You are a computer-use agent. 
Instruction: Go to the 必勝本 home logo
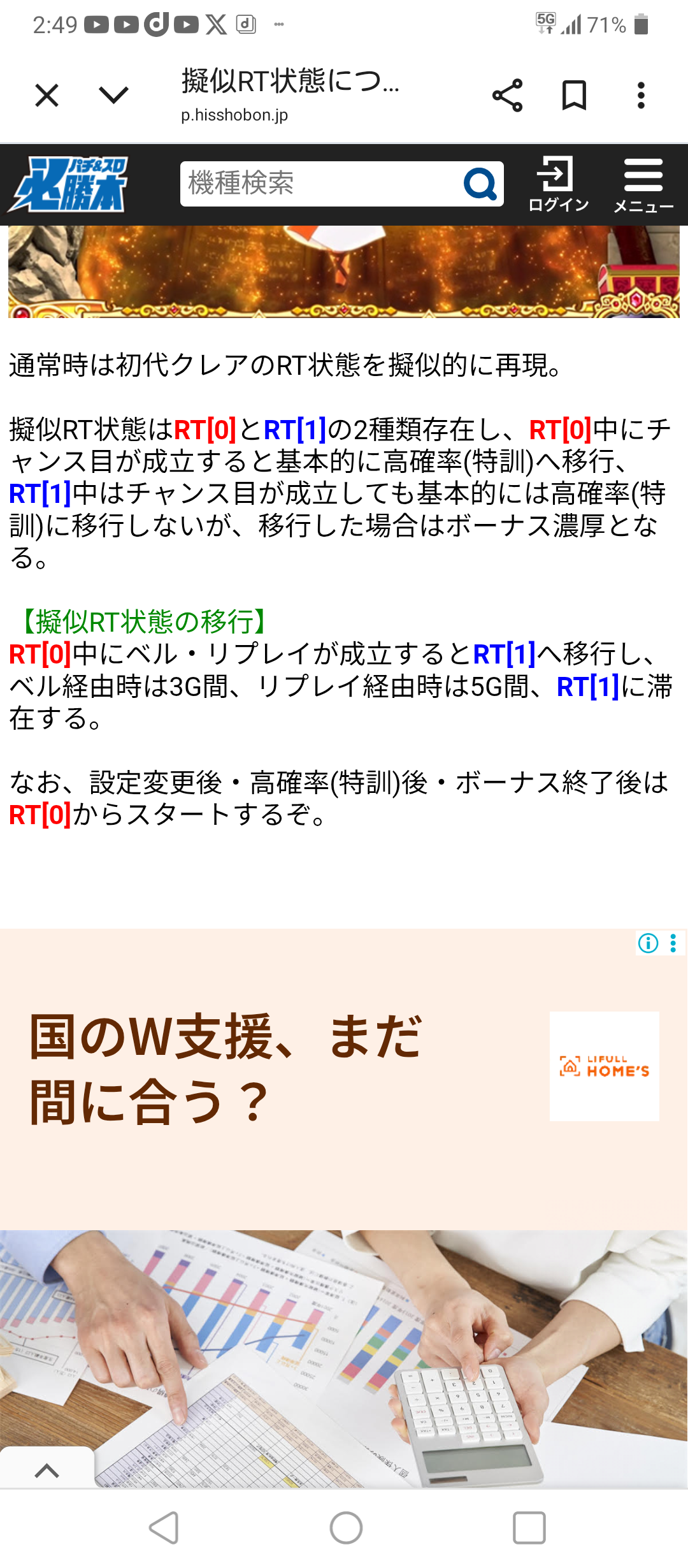69,184
